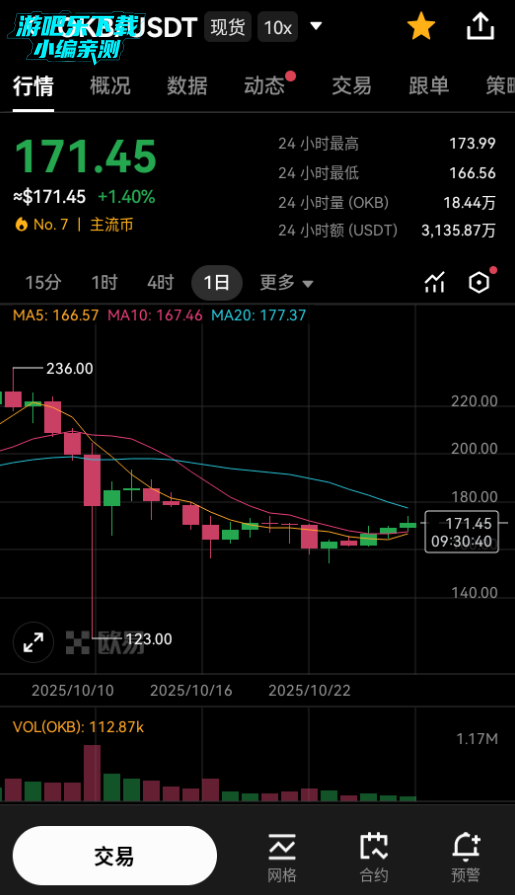Select the 4时 chart interval
This screenshot has height=895, width=515.
click(160, 283)
